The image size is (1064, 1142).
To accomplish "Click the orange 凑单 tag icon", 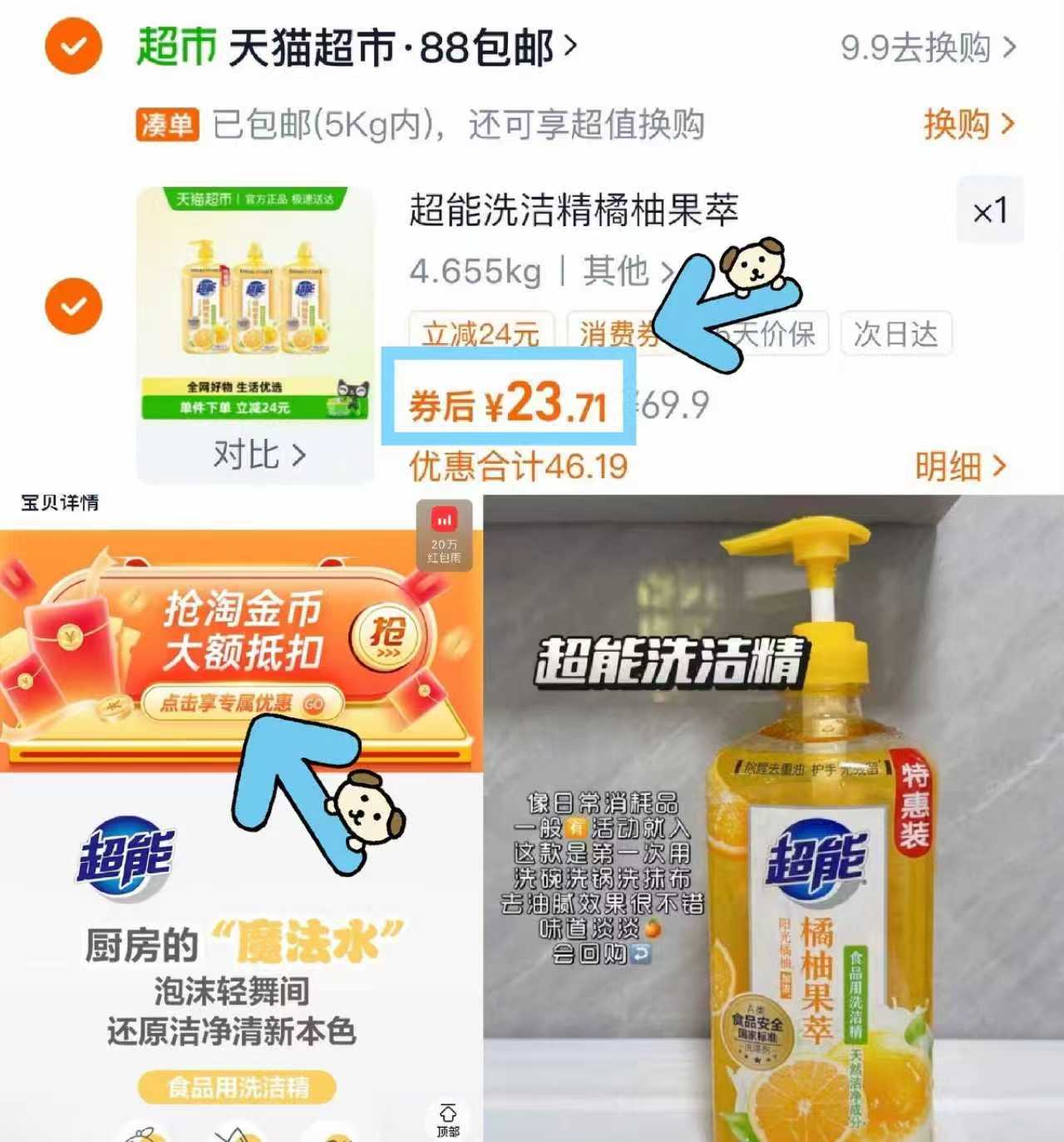I will (166, 123).
